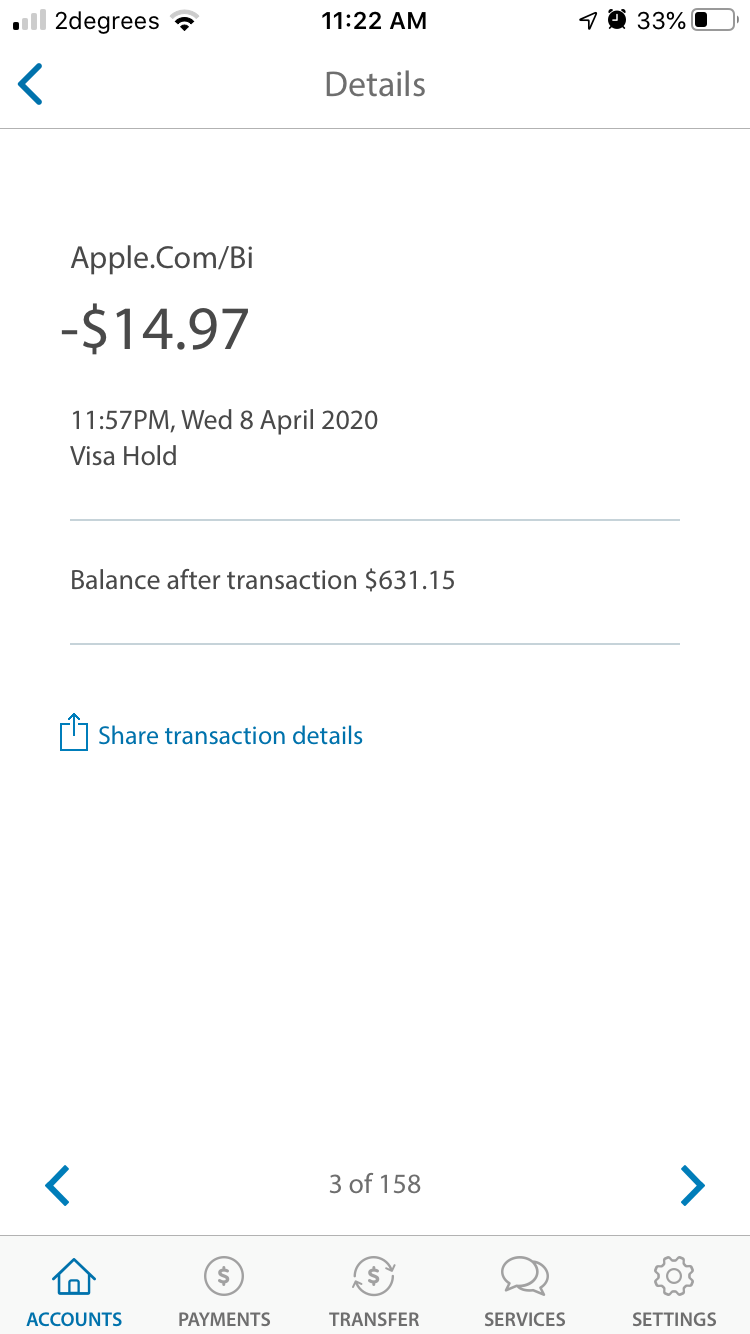The image size is (750, 1334).
Task: Switch to the Payments tab
Action: [224, 1291]
